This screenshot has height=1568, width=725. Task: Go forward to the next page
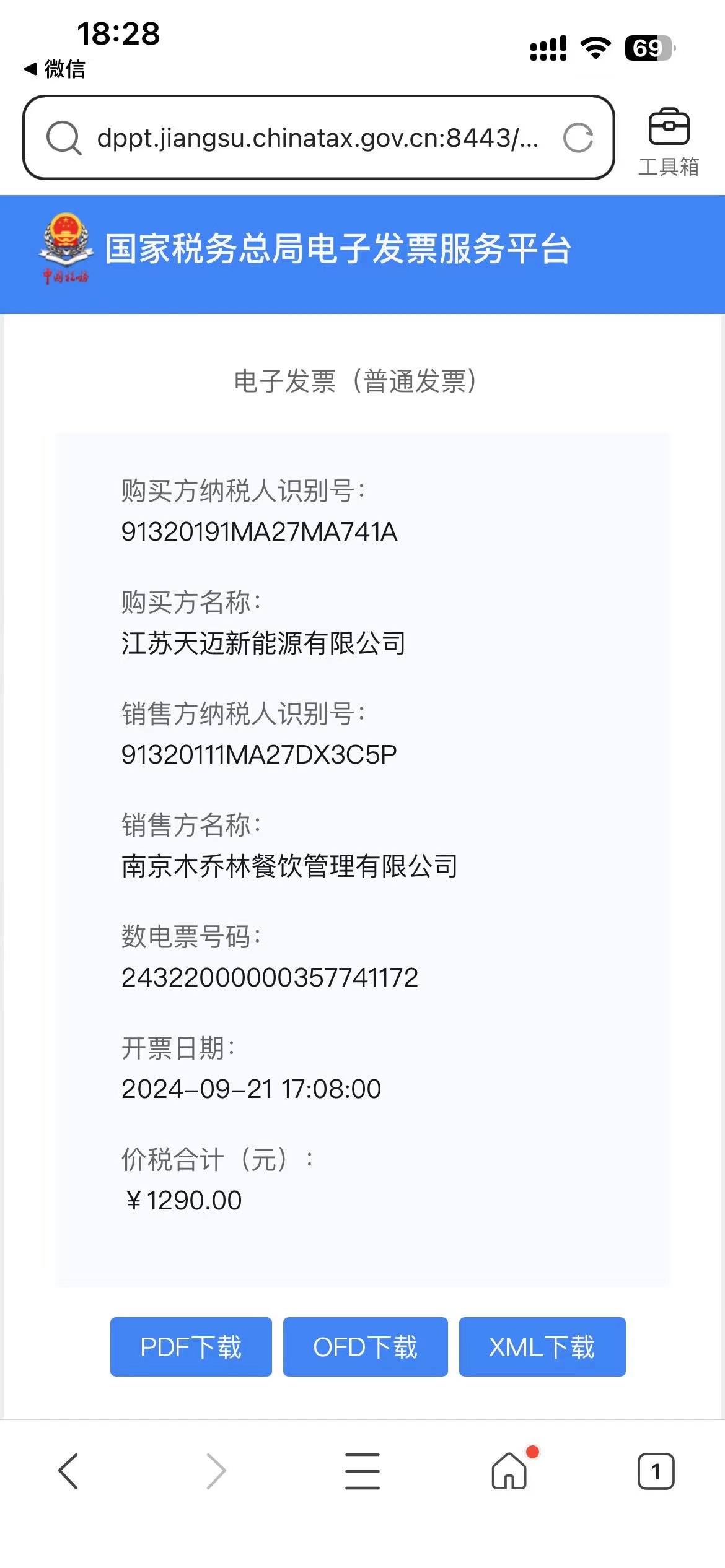click(216, 1471)
